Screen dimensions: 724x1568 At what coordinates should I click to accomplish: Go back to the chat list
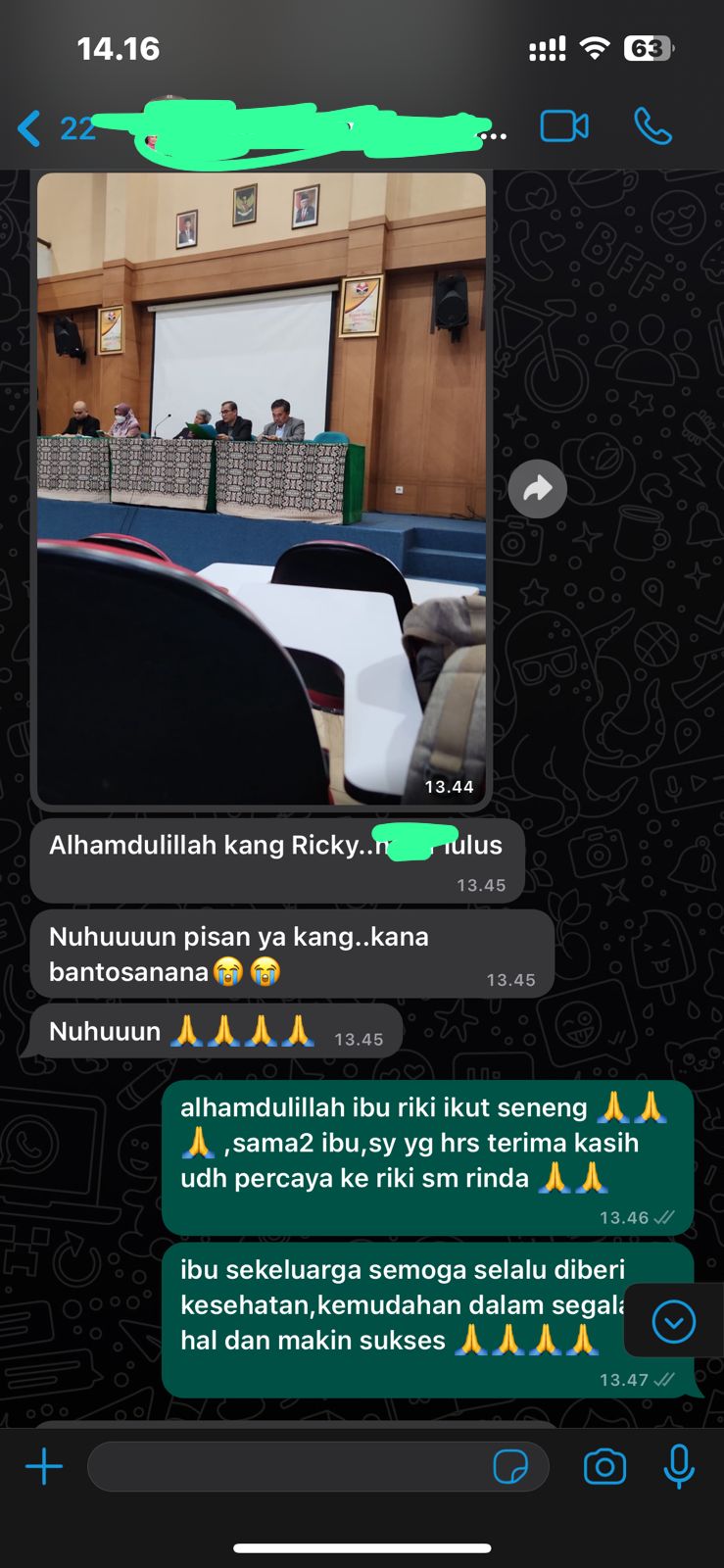(x=29, y=128)
